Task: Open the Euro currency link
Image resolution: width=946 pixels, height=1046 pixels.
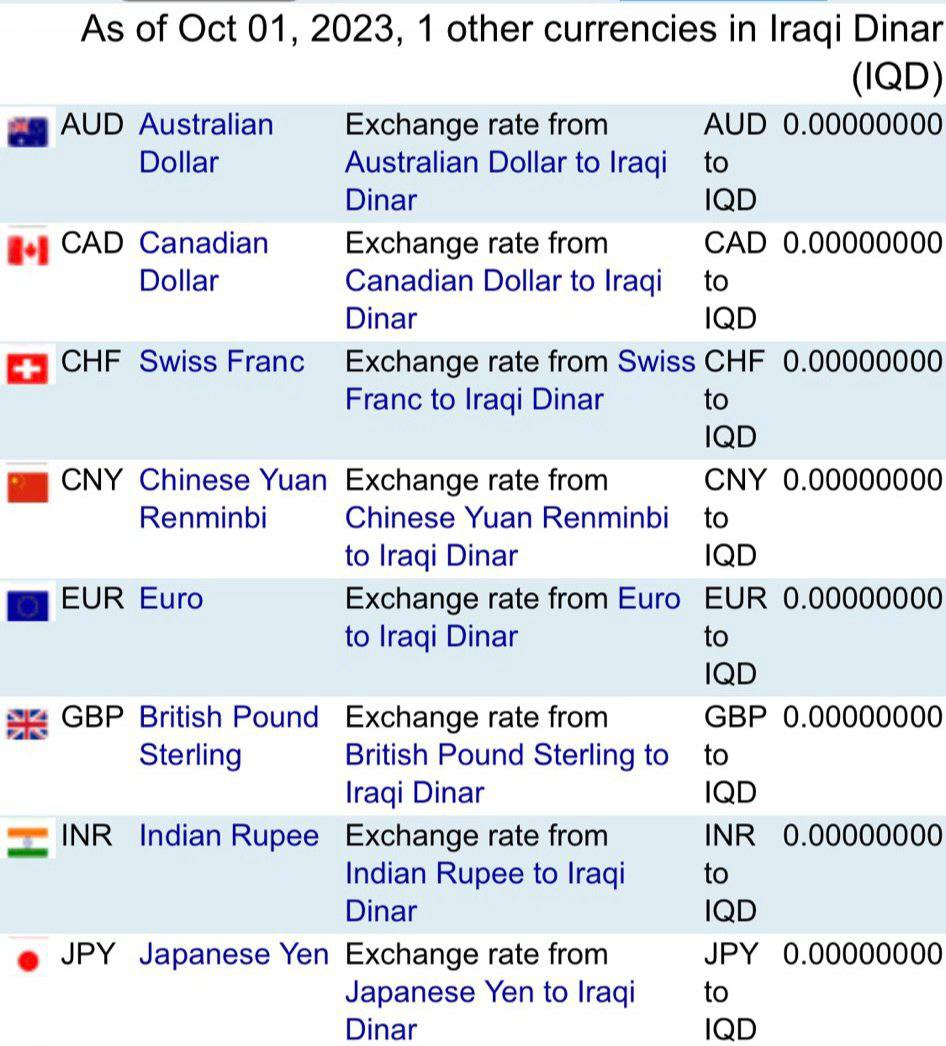Action: pos(170,599)
